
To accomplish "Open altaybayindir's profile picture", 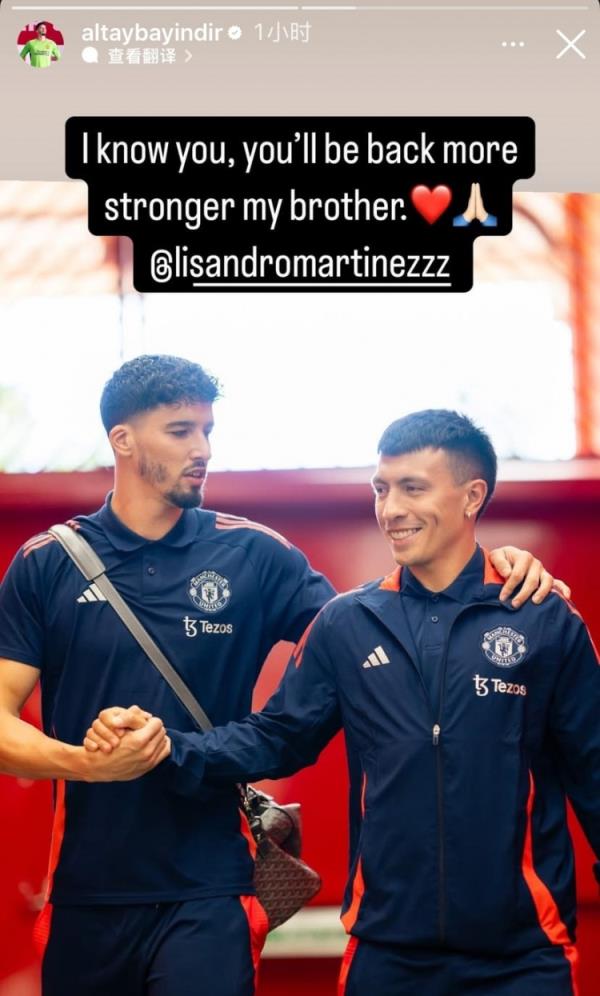I will 40,44.
